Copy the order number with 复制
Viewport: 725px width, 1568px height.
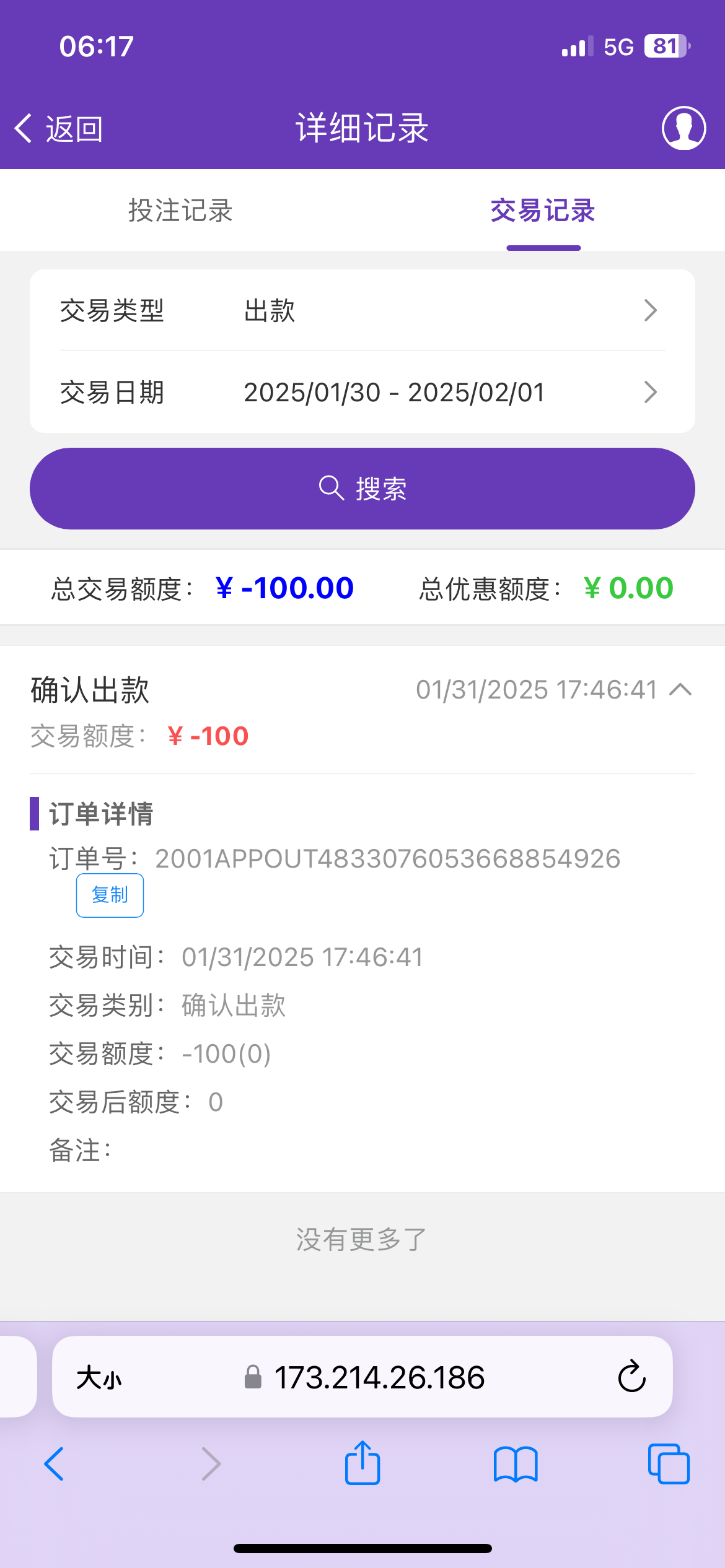coord(110,895)
